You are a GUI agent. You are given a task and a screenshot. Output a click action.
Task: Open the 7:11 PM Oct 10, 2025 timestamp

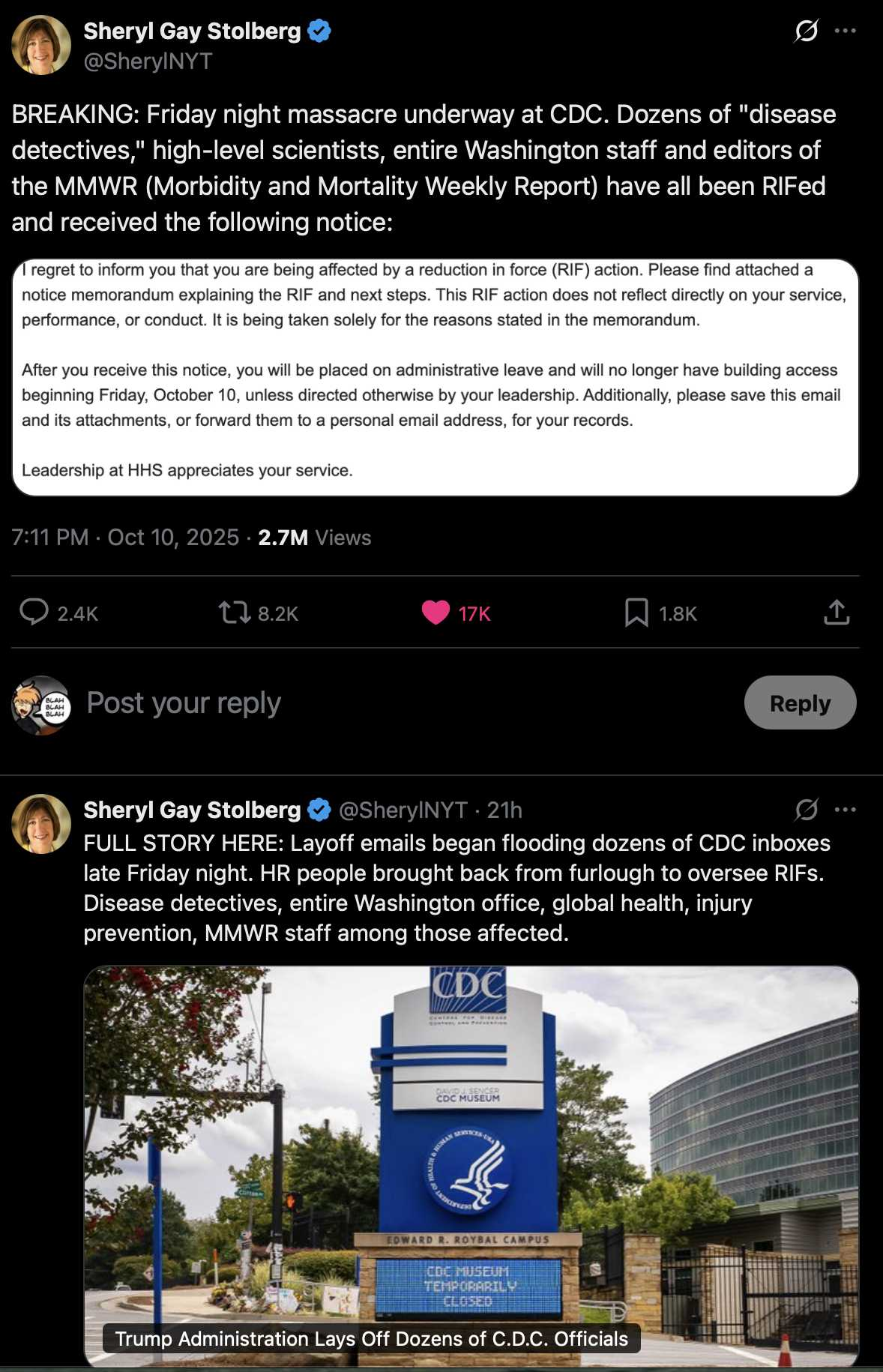coord(125,538)
